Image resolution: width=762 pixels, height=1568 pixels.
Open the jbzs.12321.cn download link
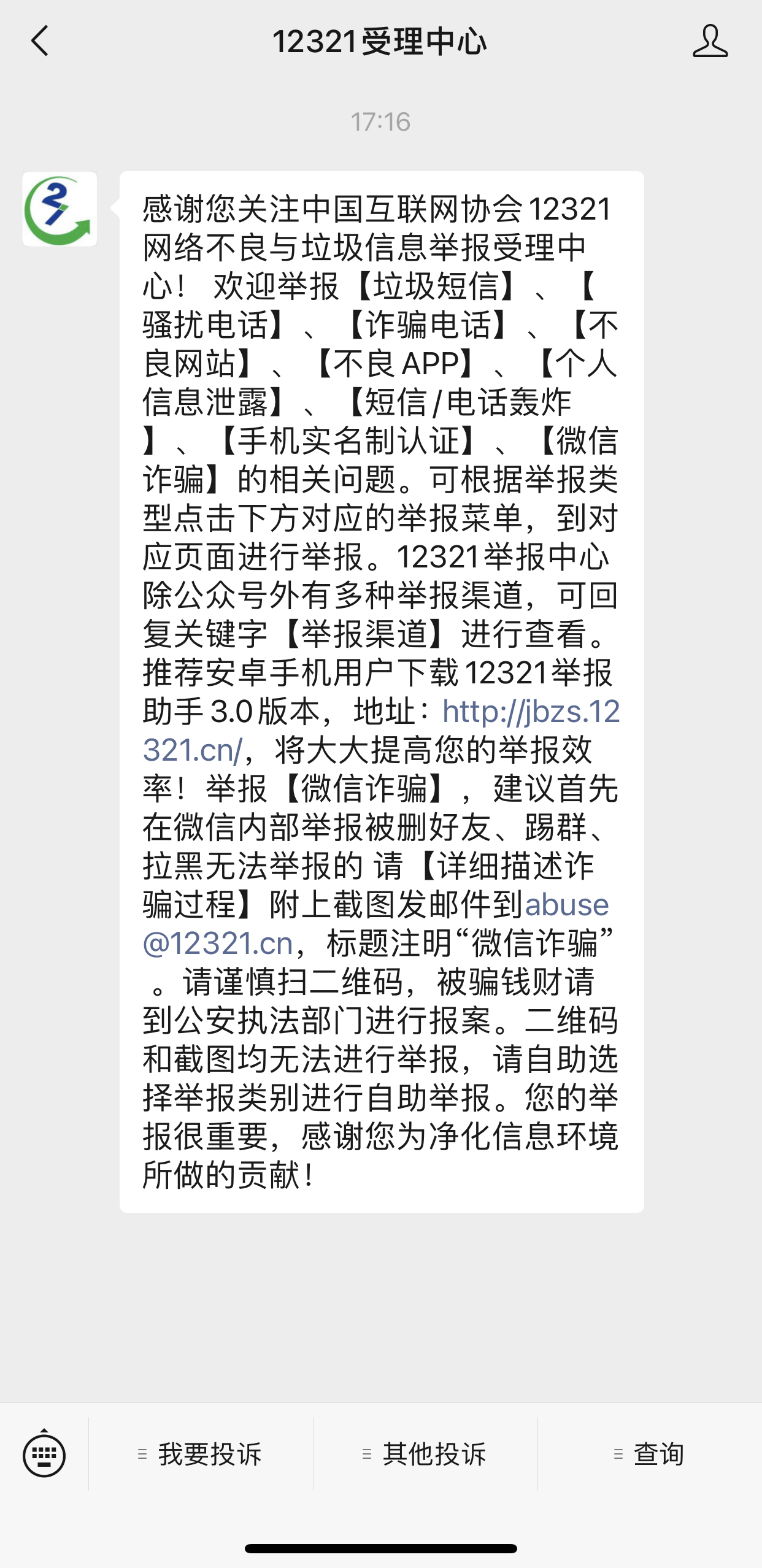(530, 713)
